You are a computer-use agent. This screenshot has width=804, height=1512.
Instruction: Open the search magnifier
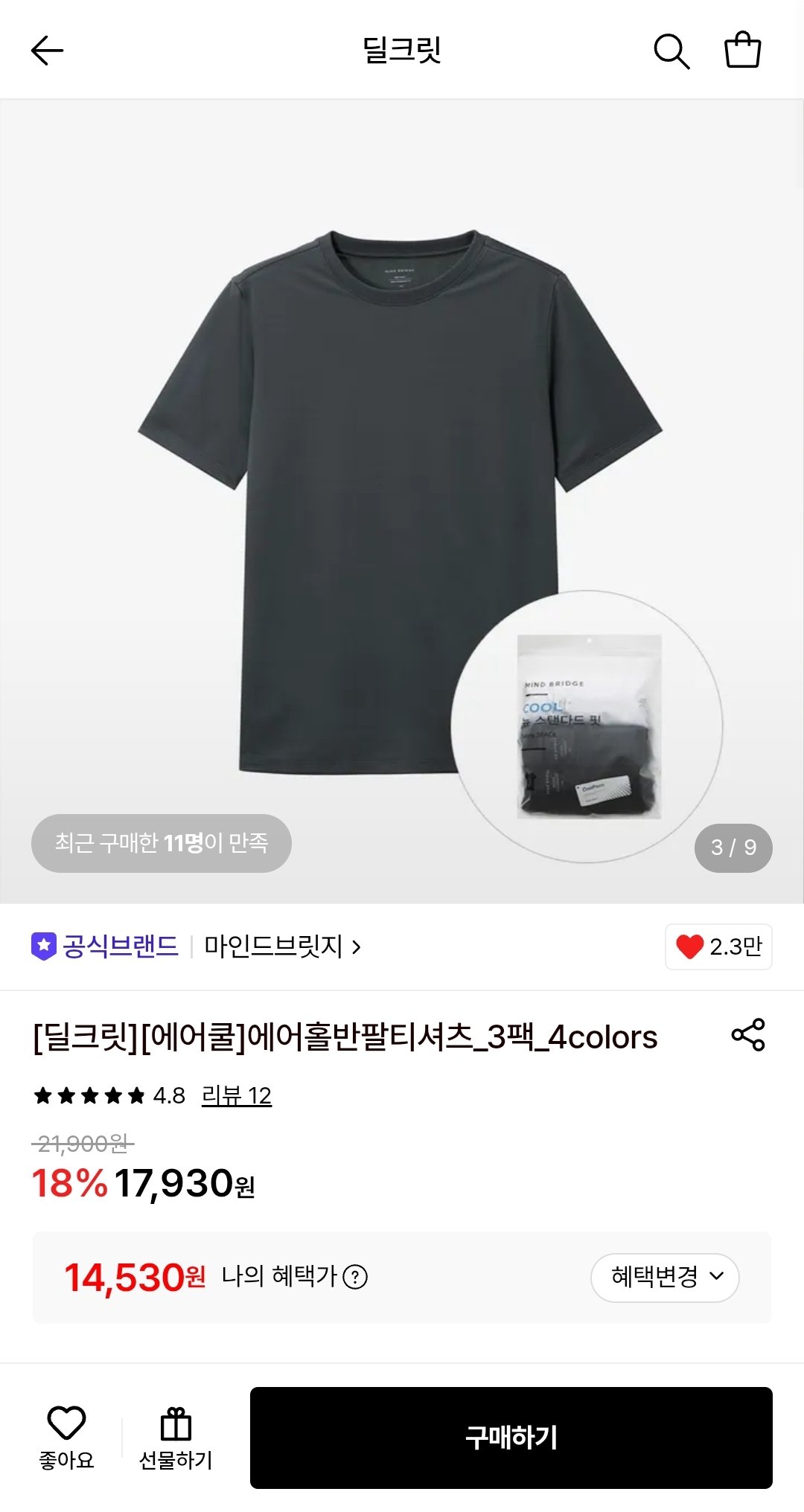(671, 51)
